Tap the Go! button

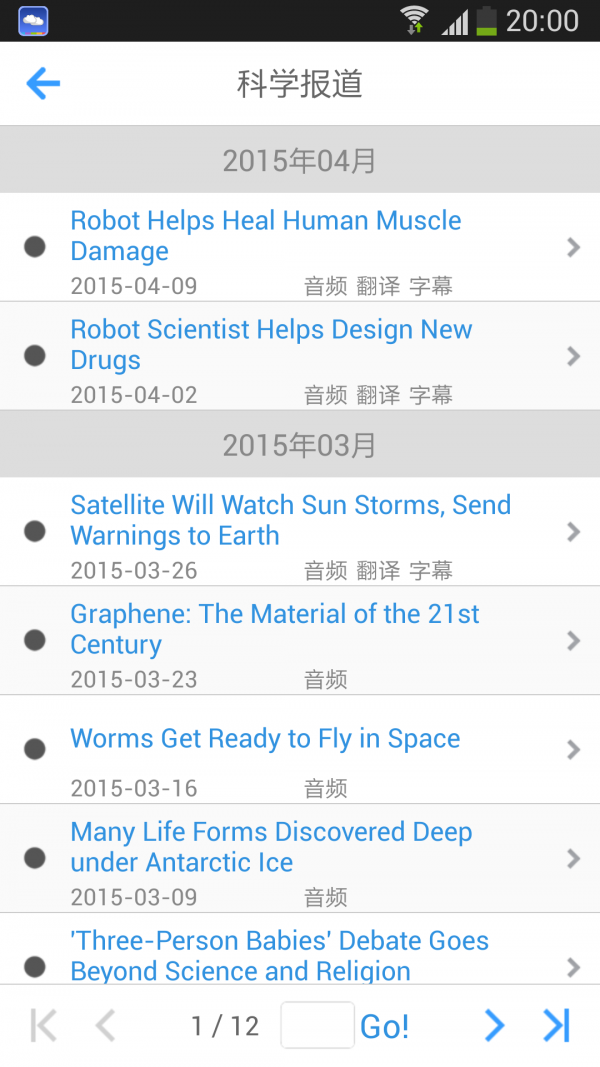[x=385, y=1026]
